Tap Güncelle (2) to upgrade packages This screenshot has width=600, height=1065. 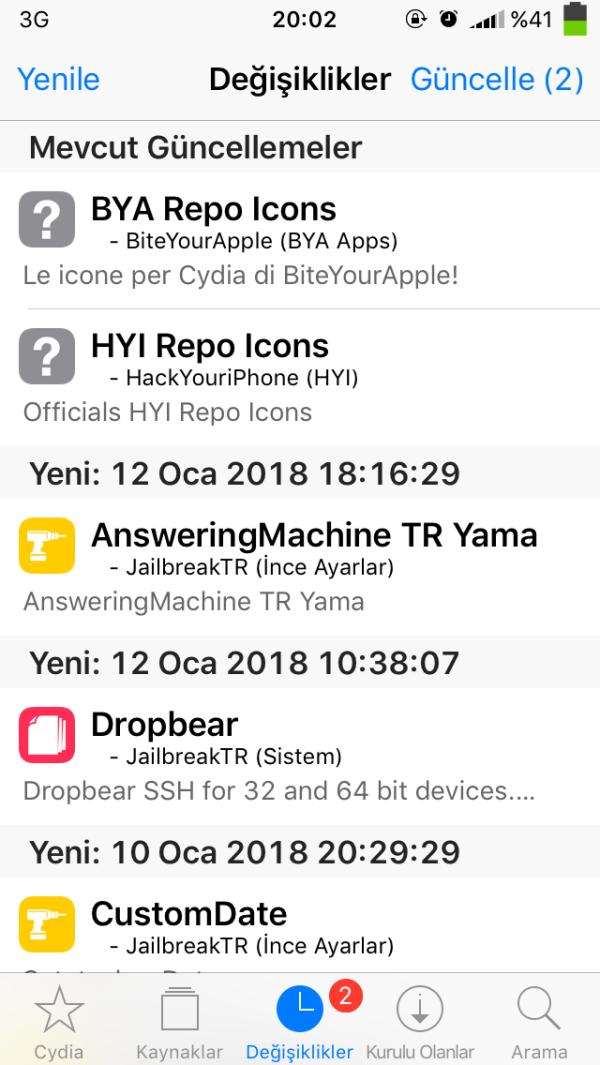click(496, 80)
